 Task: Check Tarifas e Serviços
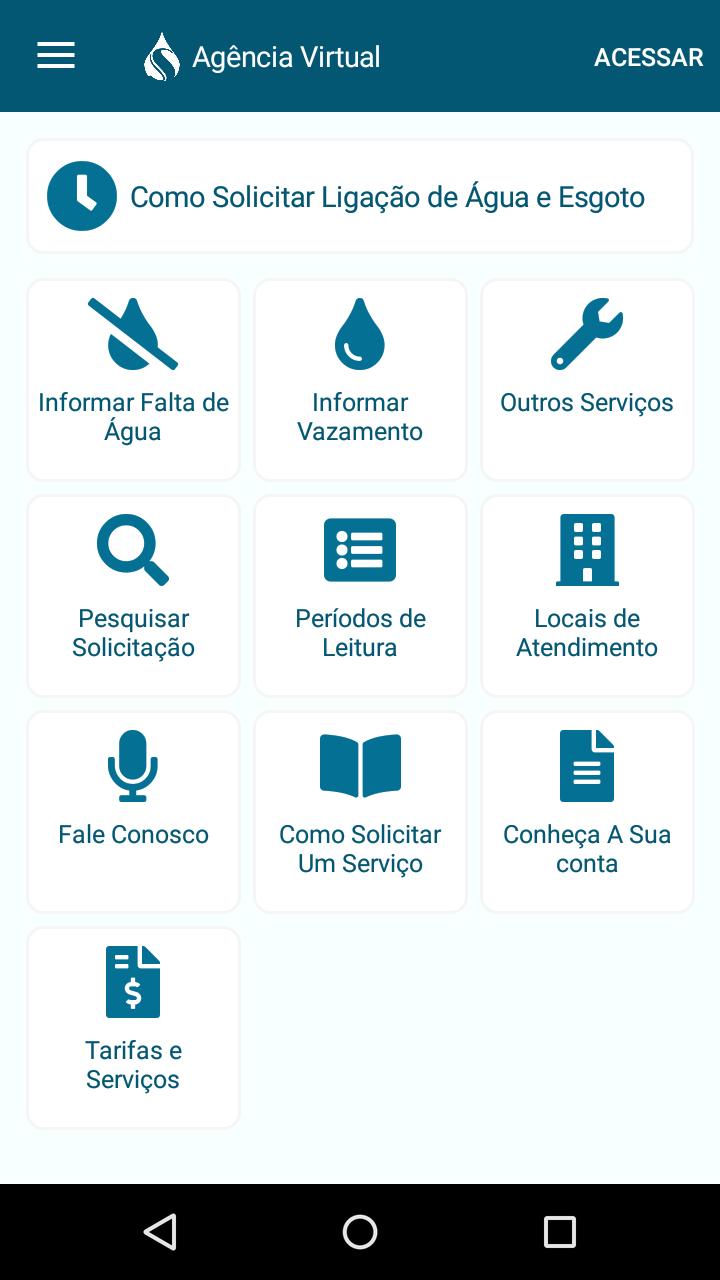pyautogui.click(x=133, y=1028)
